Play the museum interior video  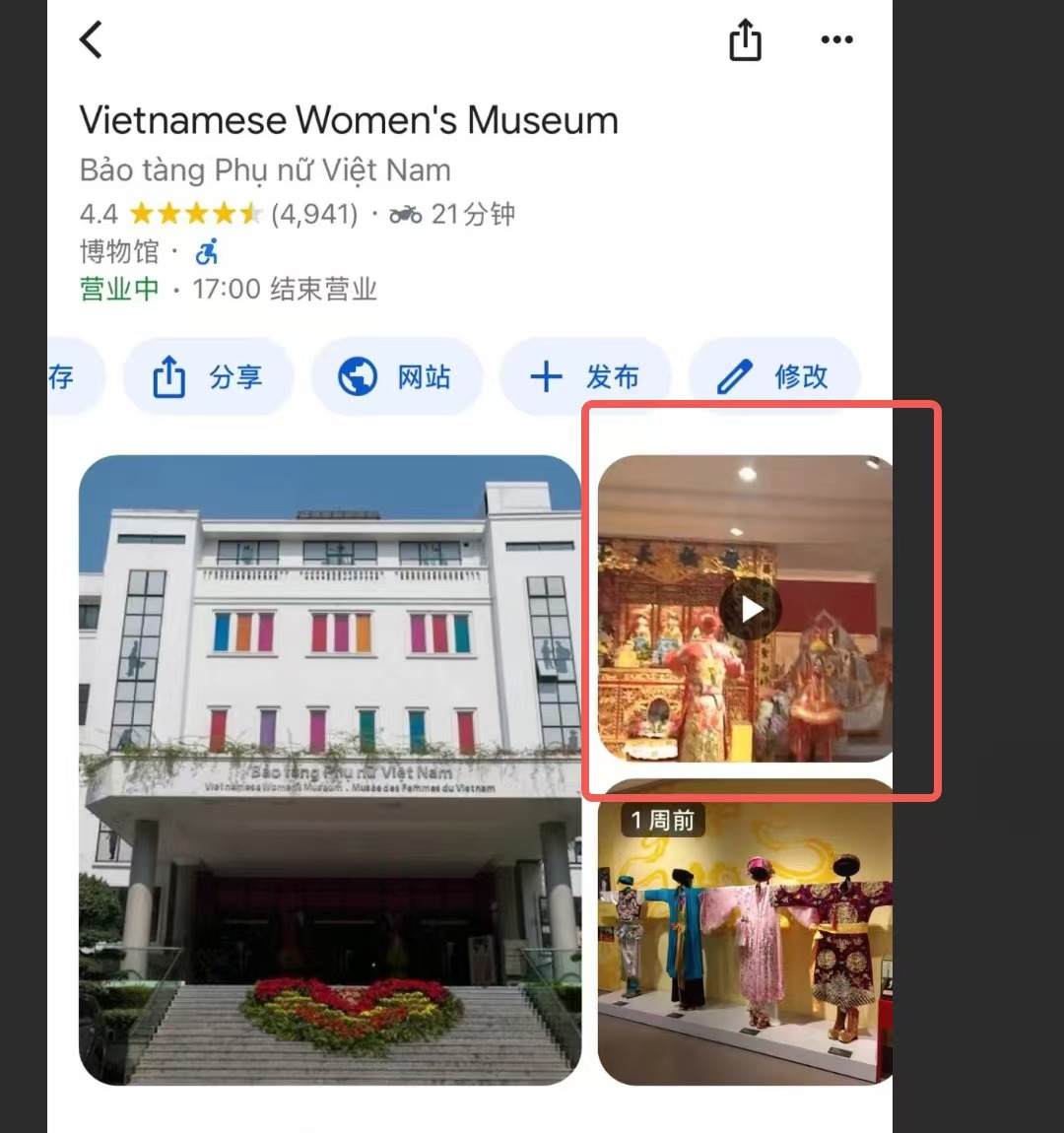(750, 609)
